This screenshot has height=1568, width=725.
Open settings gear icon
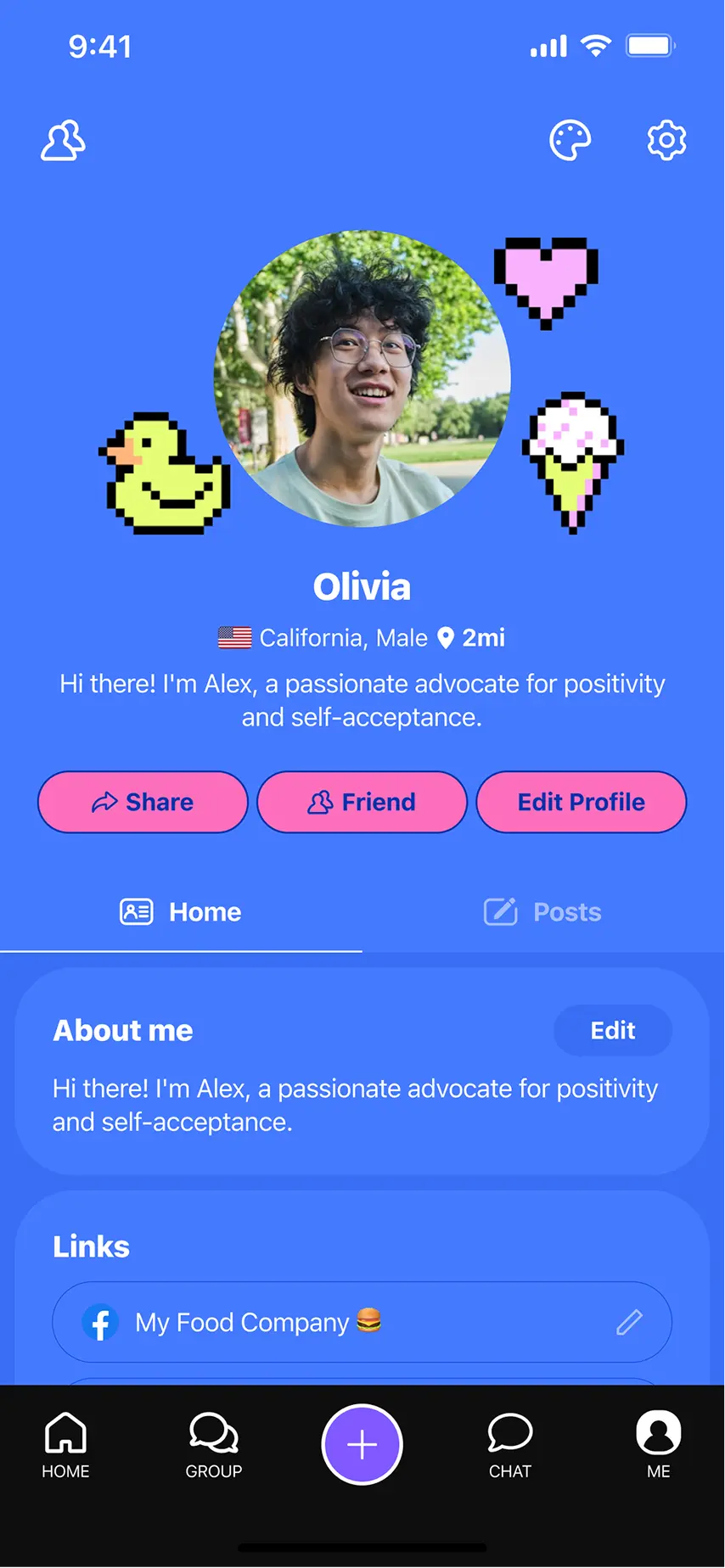666,141
